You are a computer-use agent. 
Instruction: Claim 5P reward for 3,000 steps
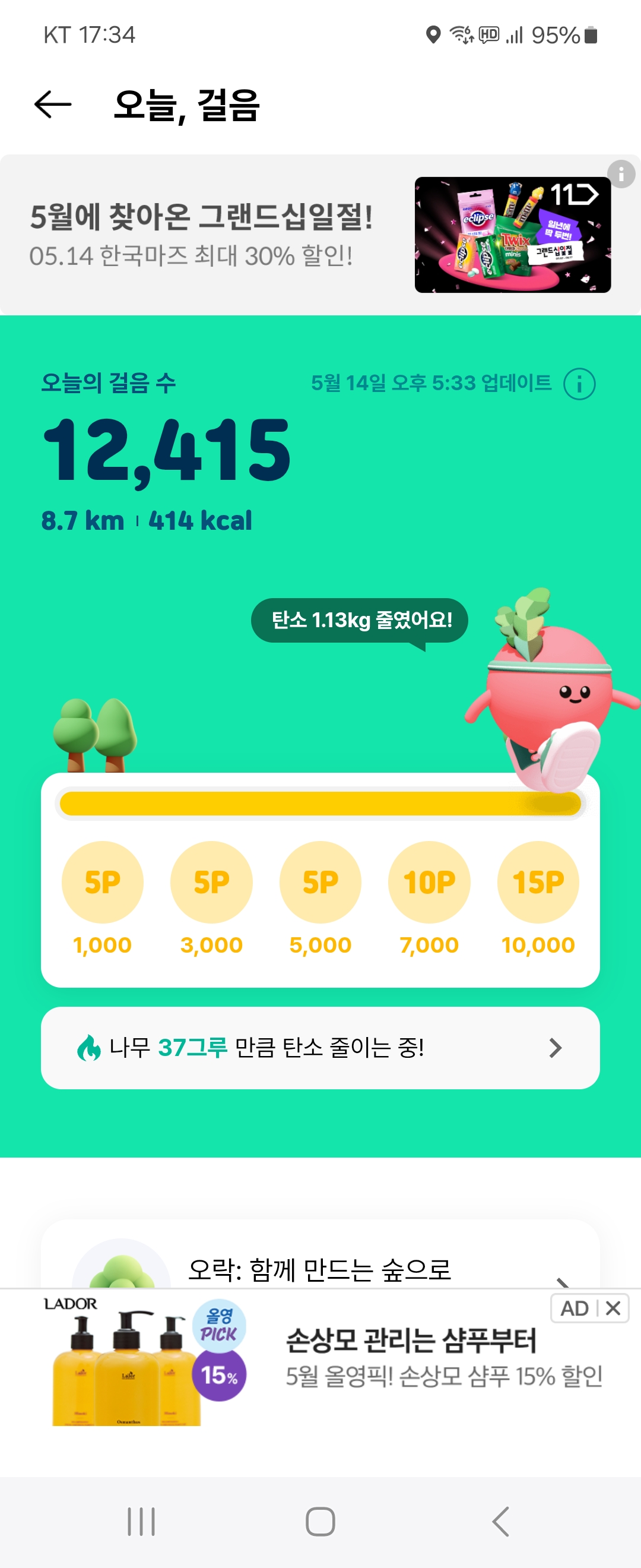point(211,882)
